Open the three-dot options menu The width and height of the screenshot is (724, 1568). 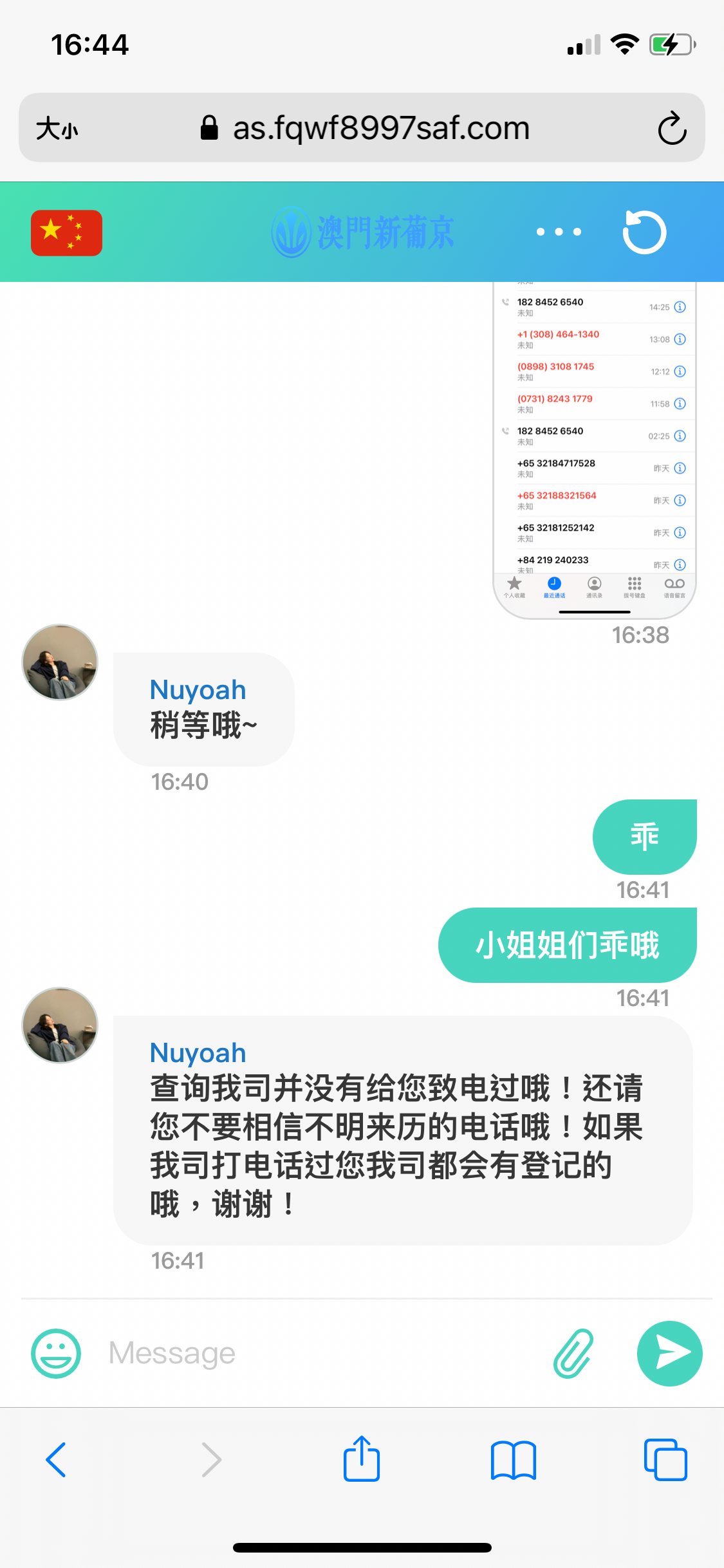click(x=559, y=232)
